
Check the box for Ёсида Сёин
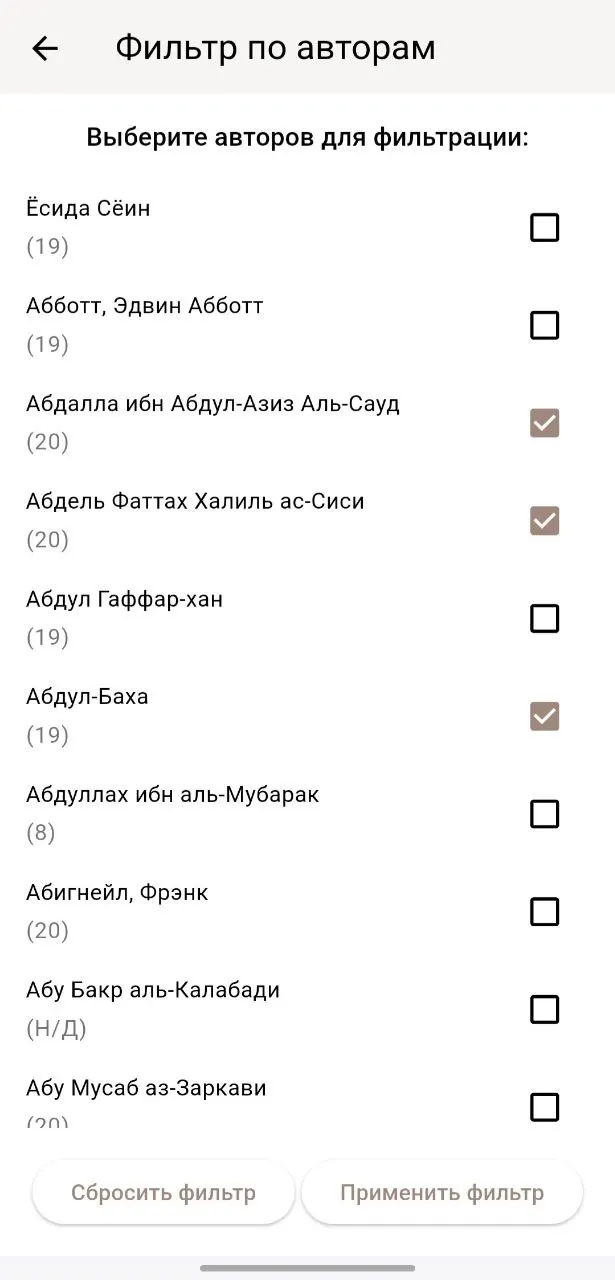pos(544,228)
